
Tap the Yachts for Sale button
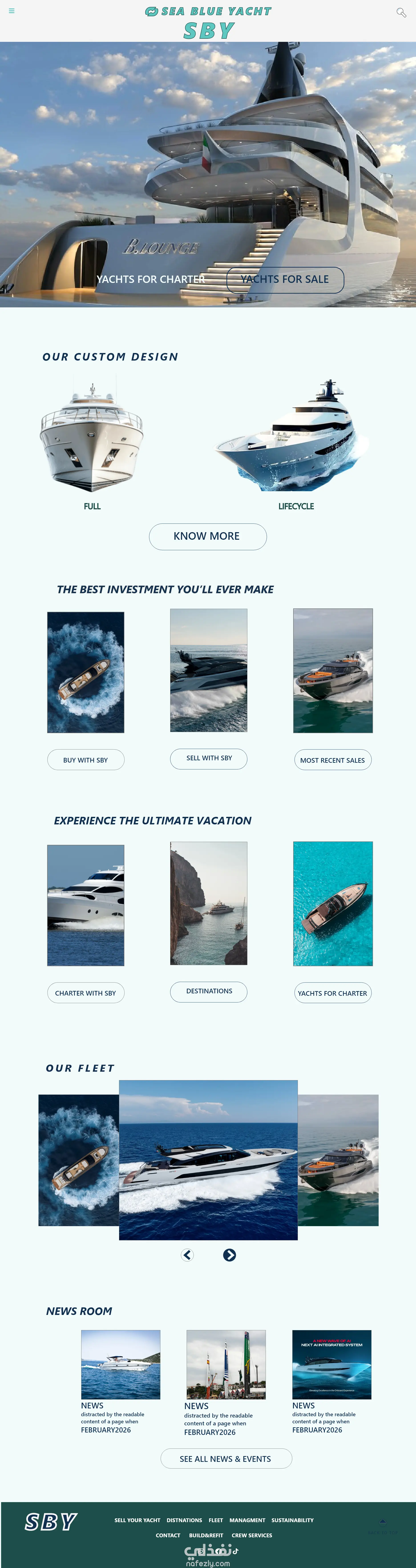285,279
